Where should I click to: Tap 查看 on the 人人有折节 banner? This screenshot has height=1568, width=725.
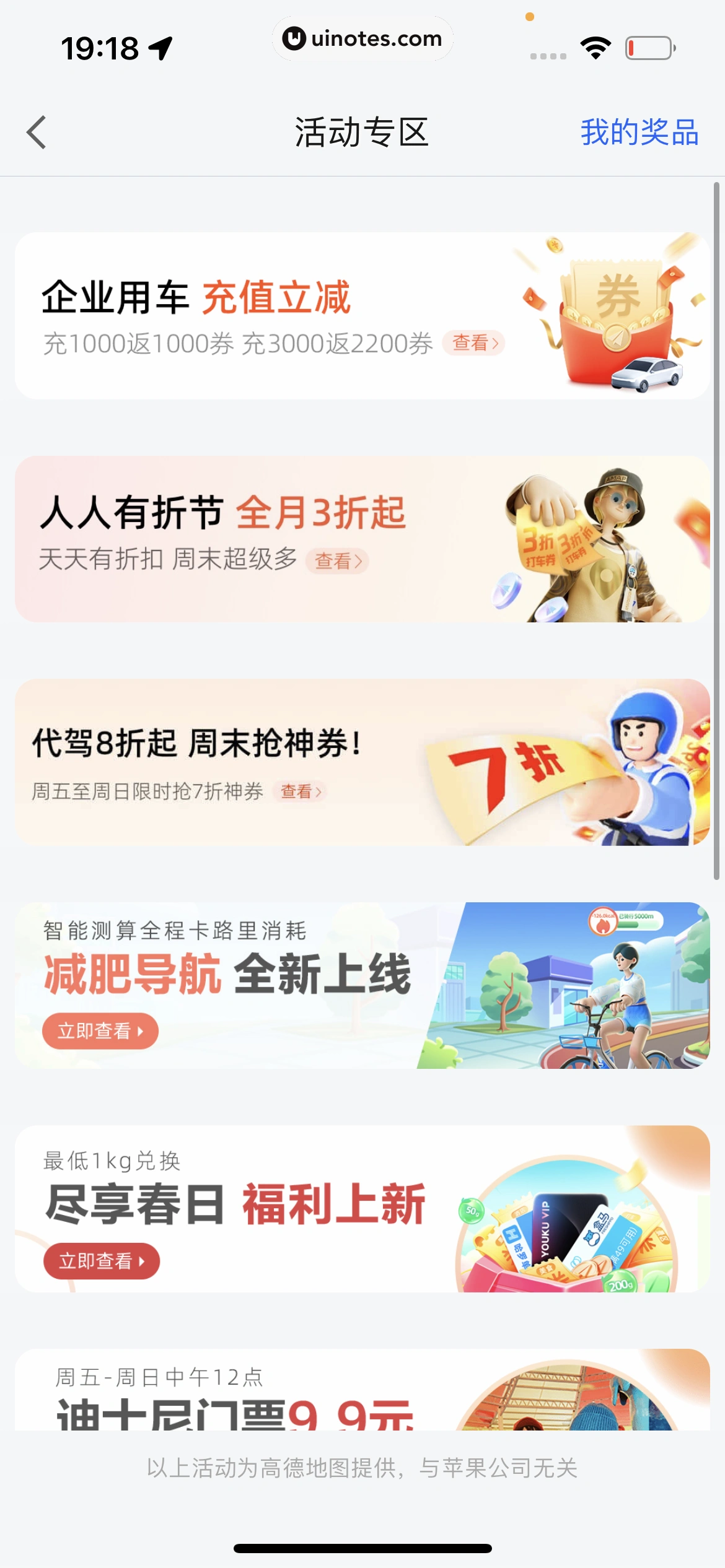338,561
